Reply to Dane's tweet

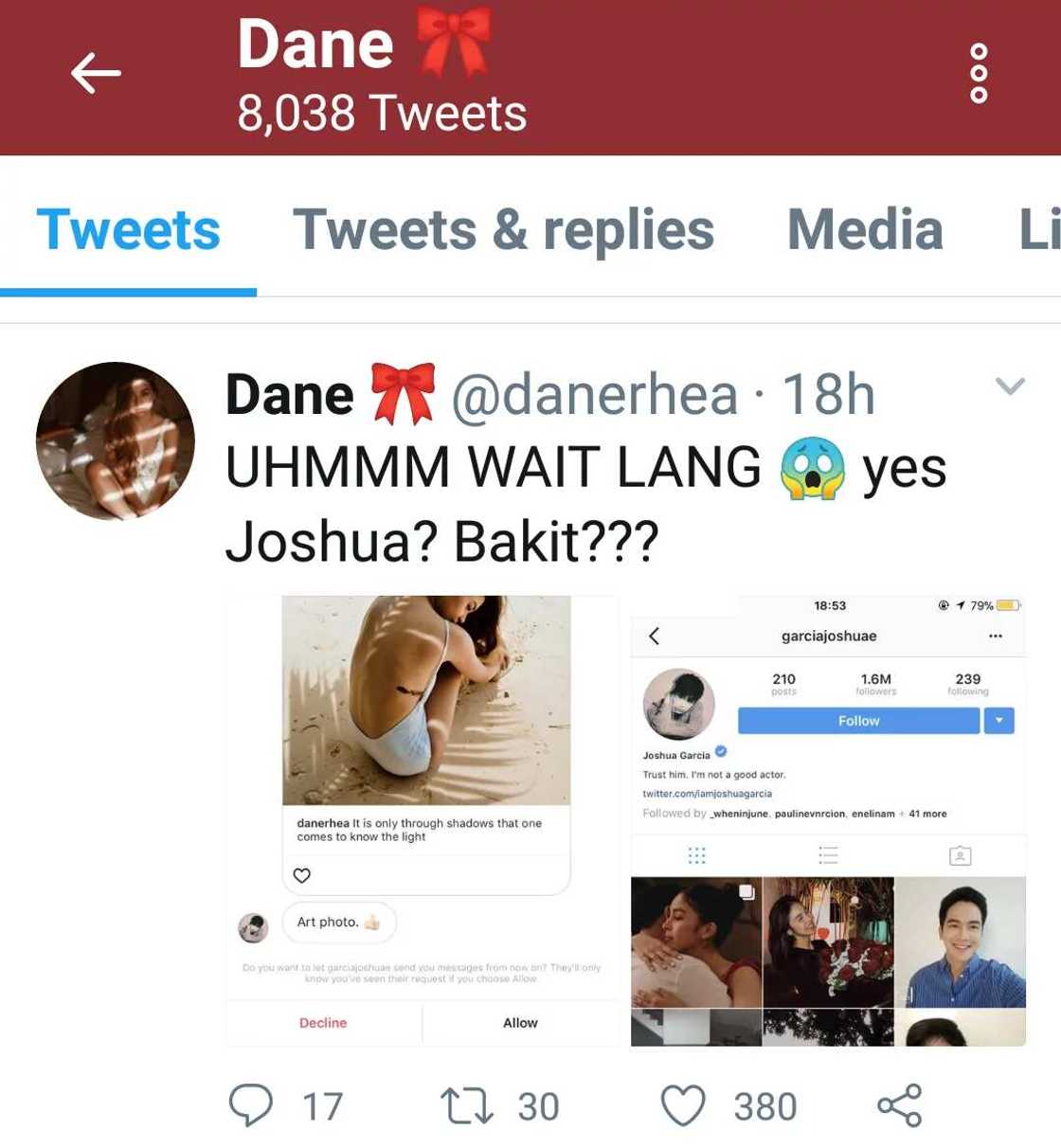tap(251, 1105)
